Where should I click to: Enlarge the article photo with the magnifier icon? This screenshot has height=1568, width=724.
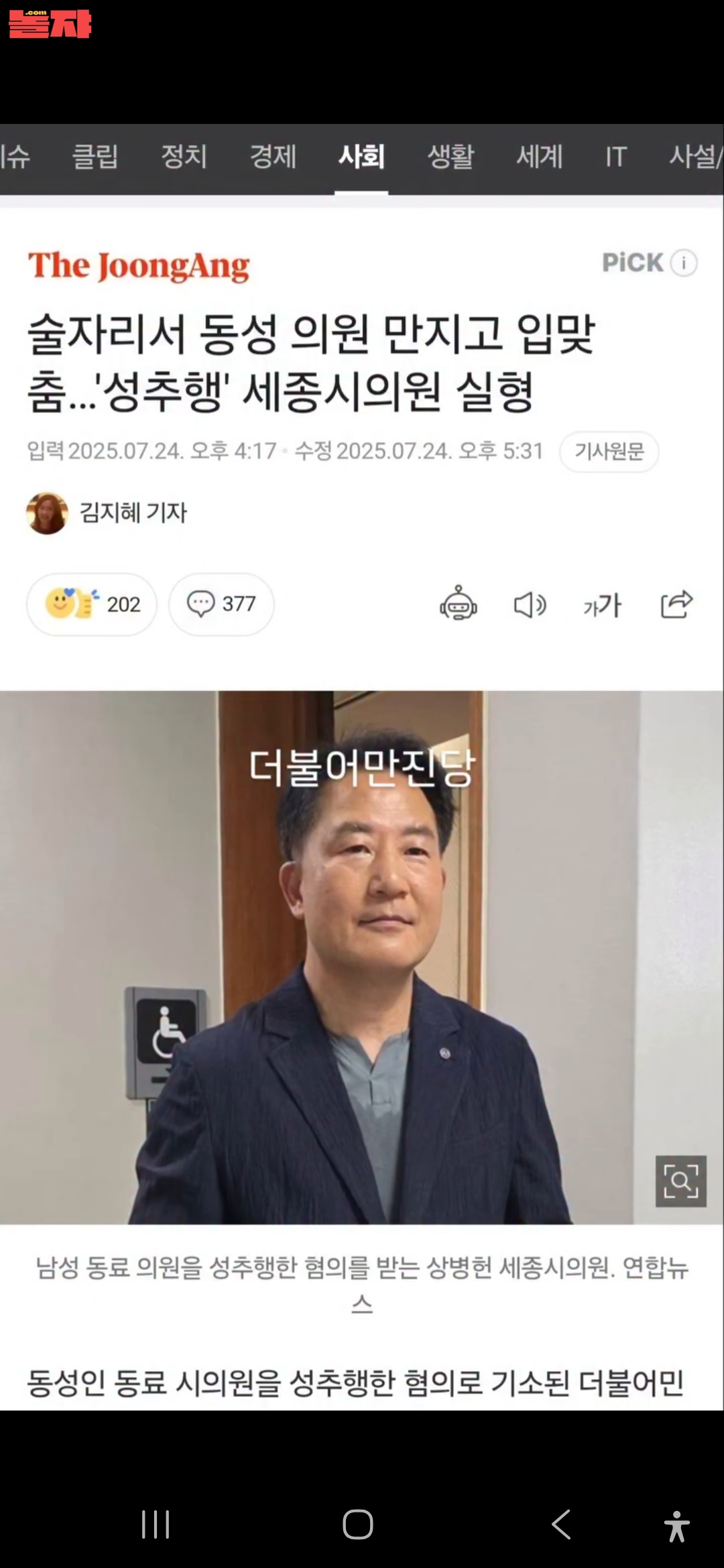680,1181
